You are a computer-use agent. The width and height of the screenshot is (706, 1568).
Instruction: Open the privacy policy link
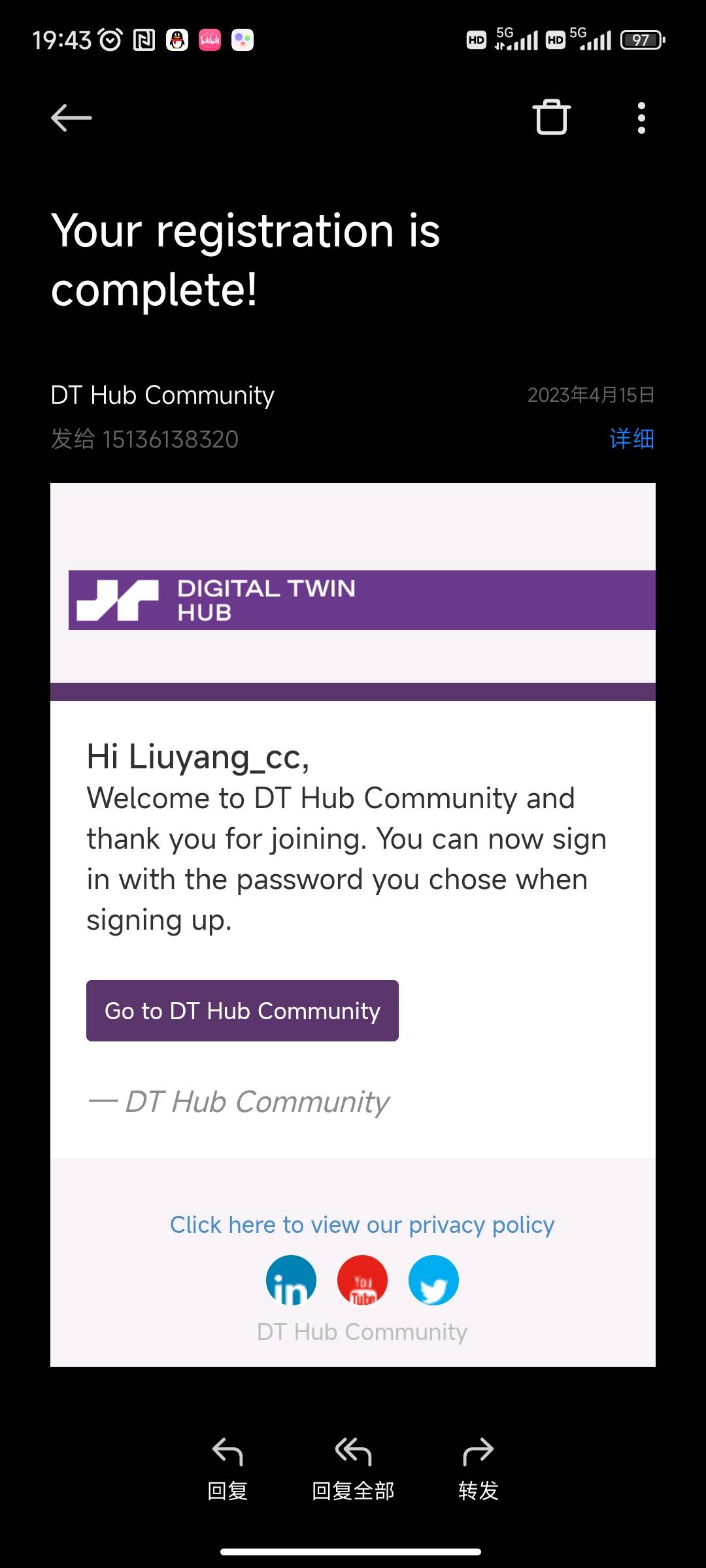click(x=362, y=1225)
